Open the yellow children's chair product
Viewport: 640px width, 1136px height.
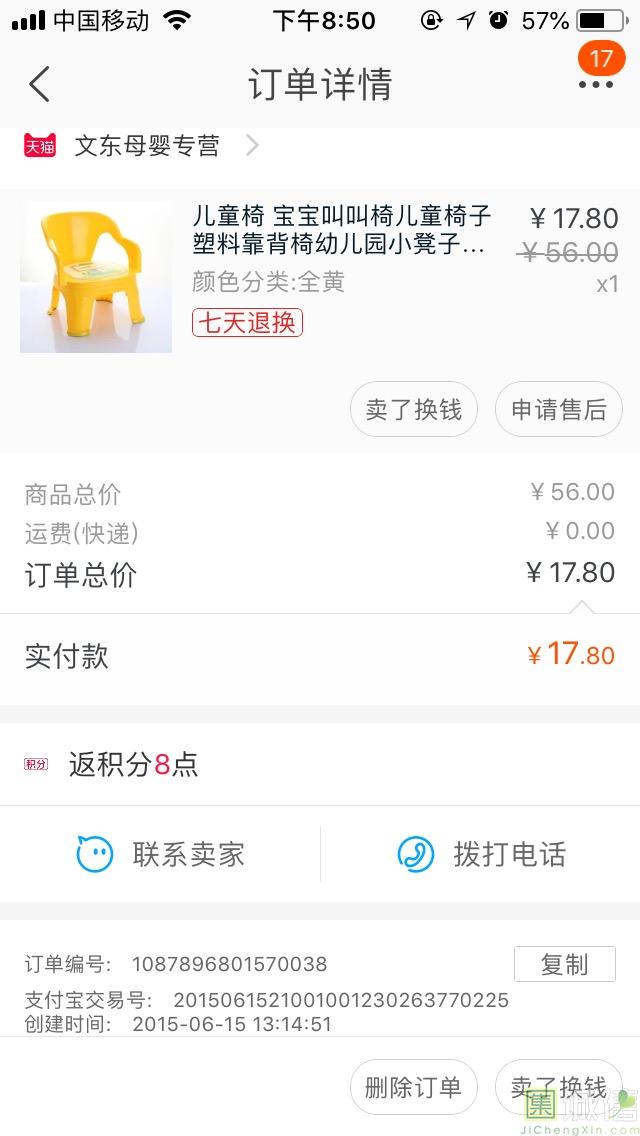pos(96,277)
